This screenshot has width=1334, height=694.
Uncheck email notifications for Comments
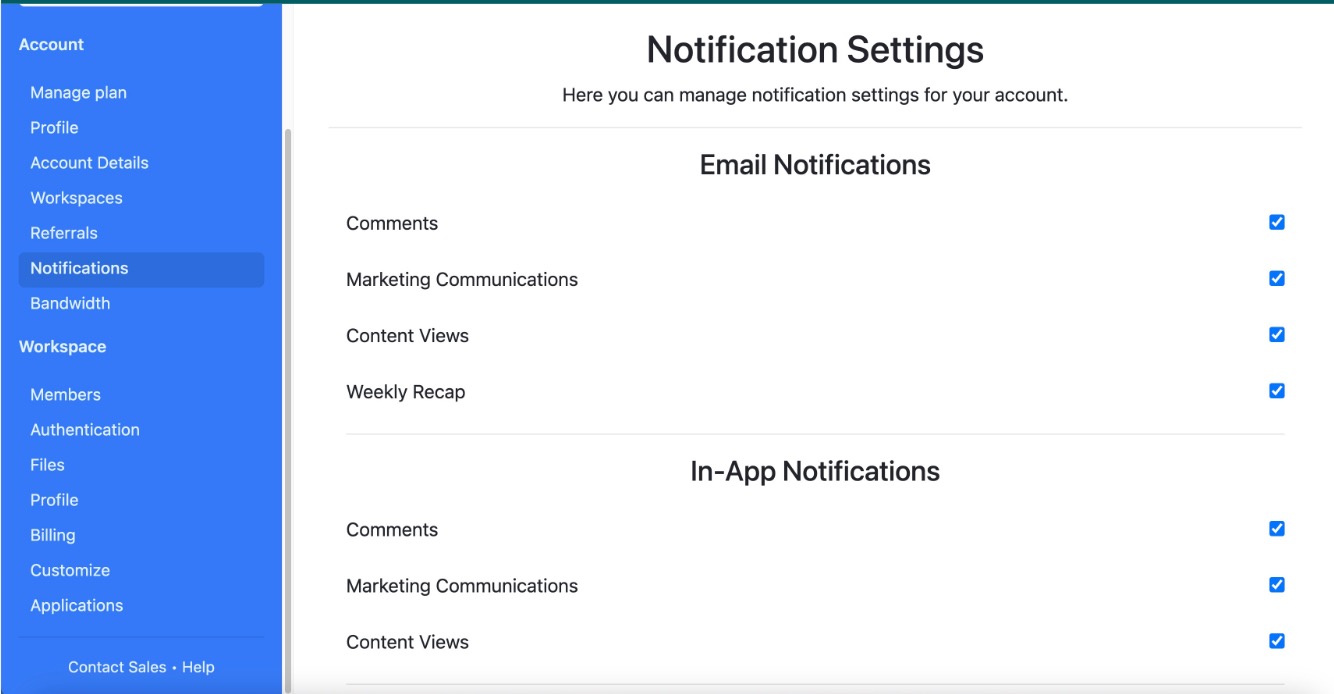click(1276, 222)
